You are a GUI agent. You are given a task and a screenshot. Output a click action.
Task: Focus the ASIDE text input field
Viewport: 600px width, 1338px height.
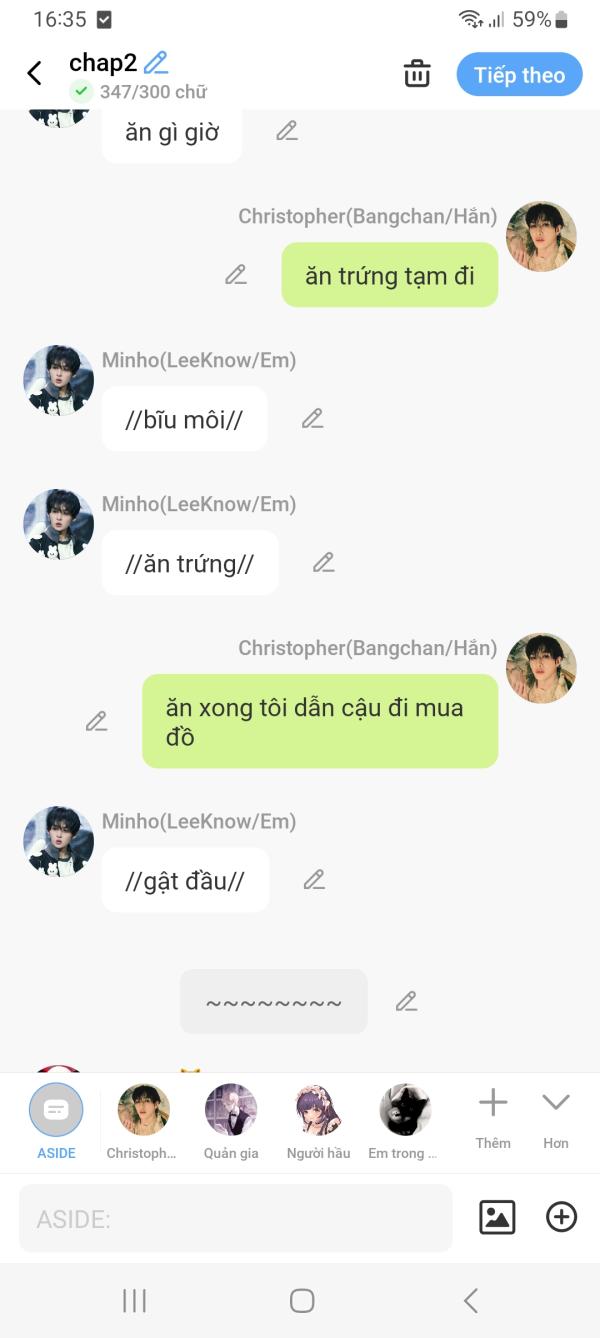[x=235, y=1218]
